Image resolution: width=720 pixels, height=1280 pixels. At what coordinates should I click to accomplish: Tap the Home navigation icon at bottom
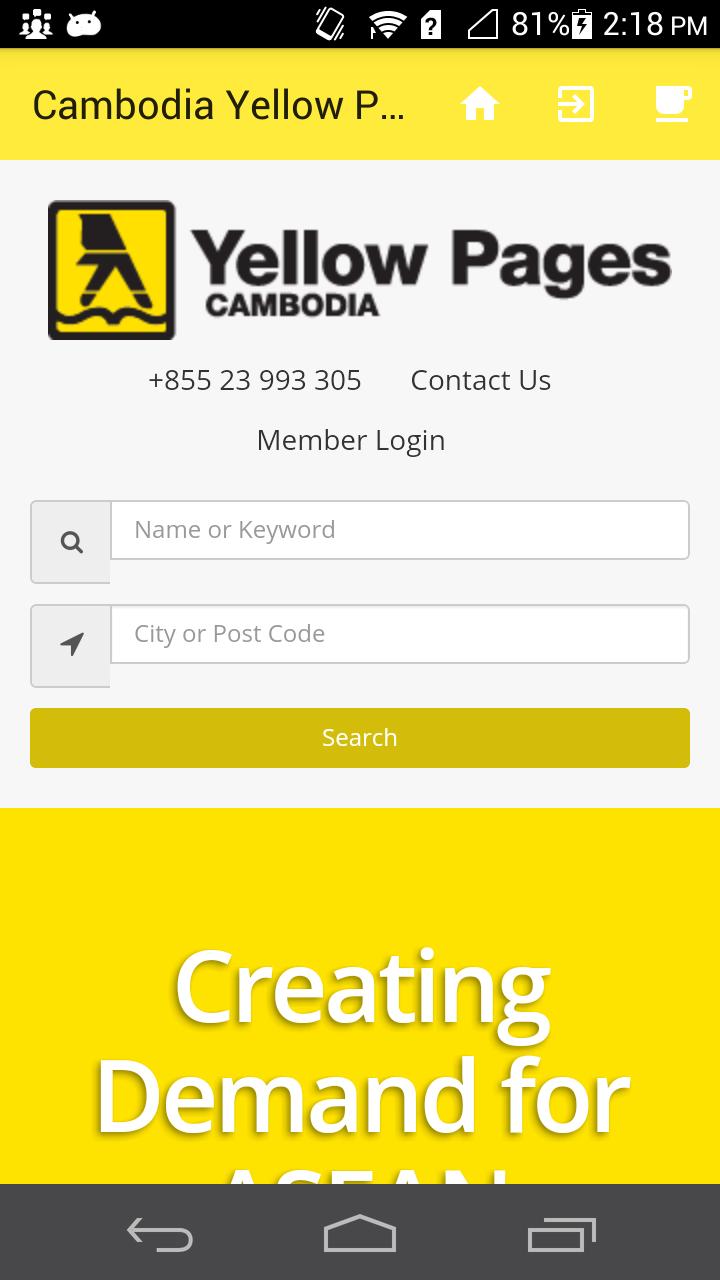pos(359,1234)
